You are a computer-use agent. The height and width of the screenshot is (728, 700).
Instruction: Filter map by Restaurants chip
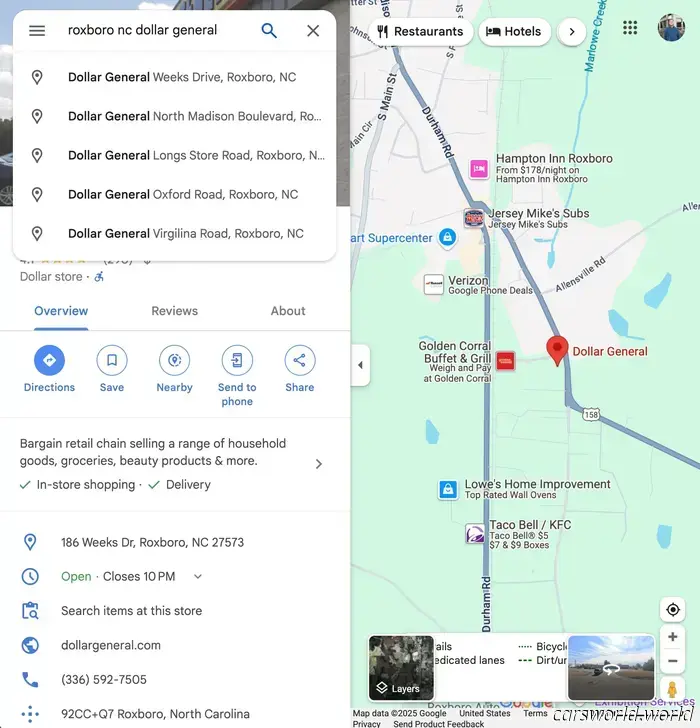pos(420,31)
